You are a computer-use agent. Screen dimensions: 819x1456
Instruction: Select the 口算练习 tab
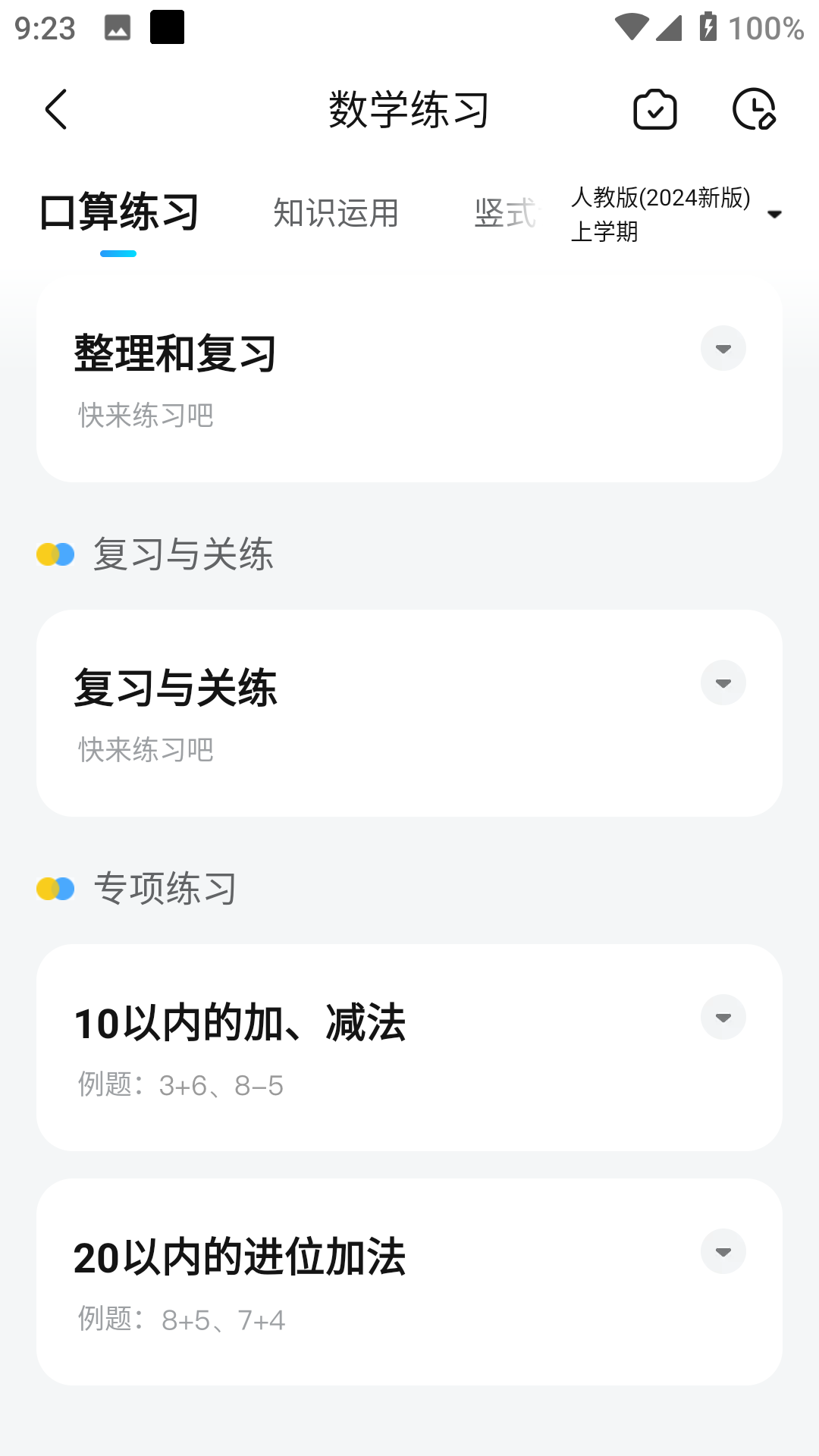tap(119, 212)
